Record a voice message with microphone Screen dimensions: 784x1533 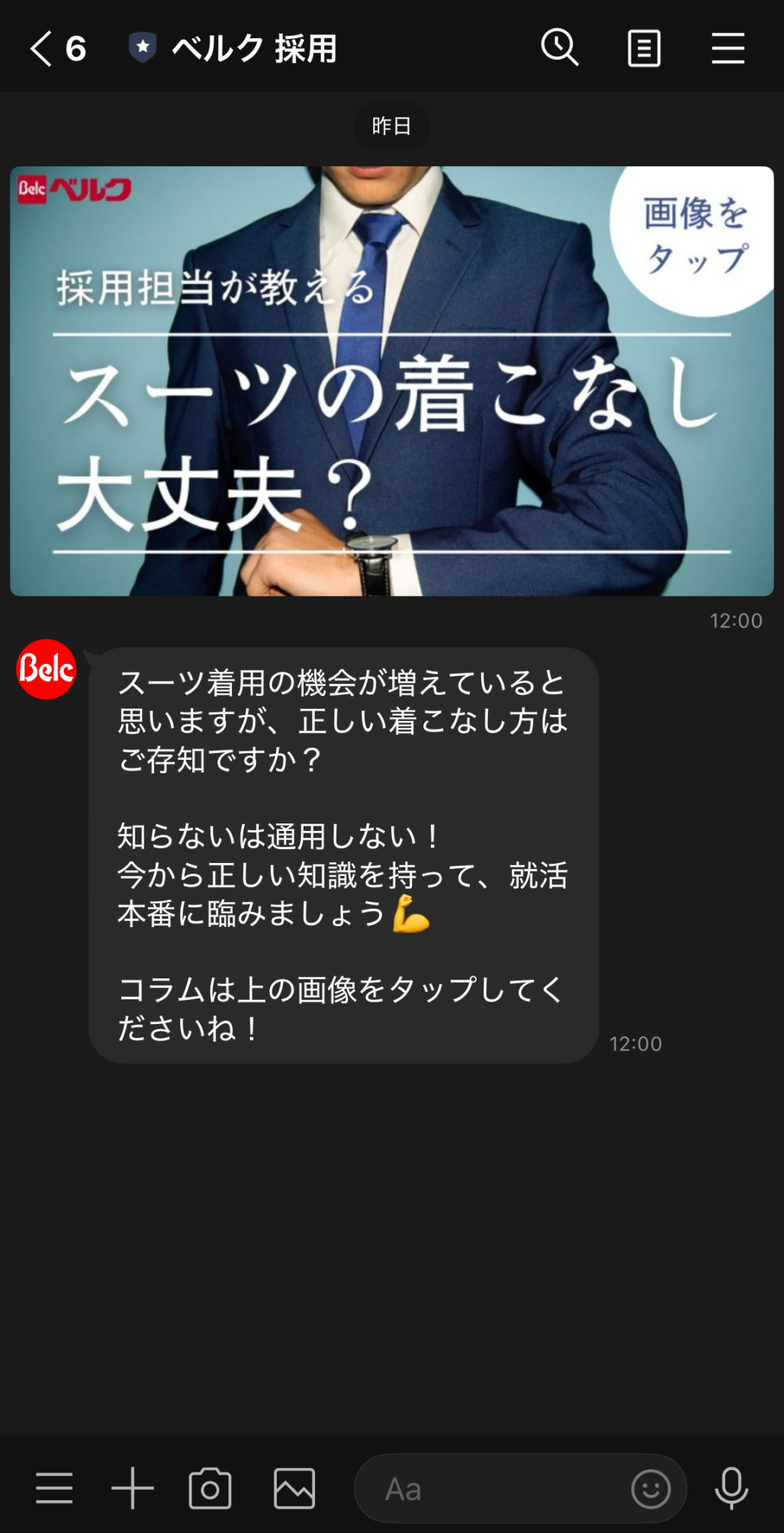(x=731, y=1488)
